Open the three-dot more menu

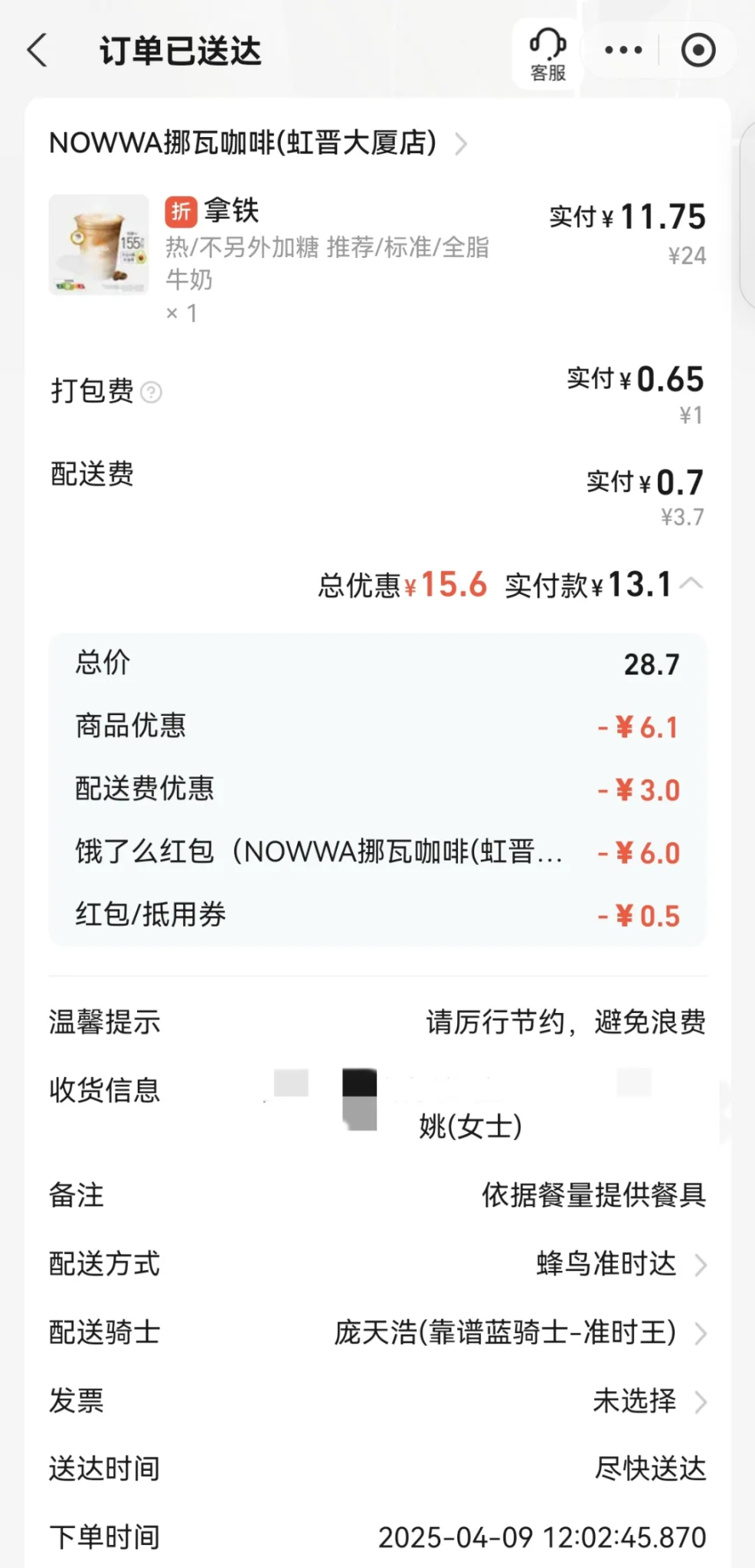click(x=623, y=51)
